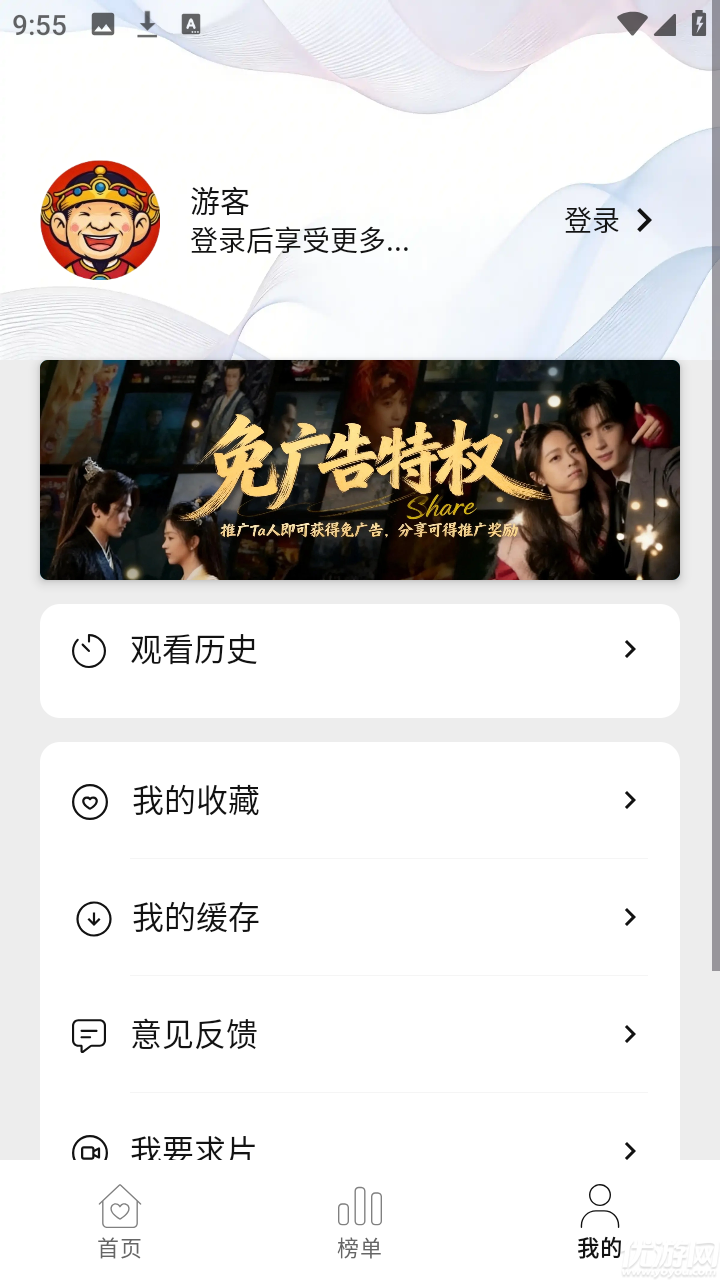The height and width of the screenshot is (1280, 720).
Task: Select the 首页 tab at the bottom
Action: coord(119,1222)
